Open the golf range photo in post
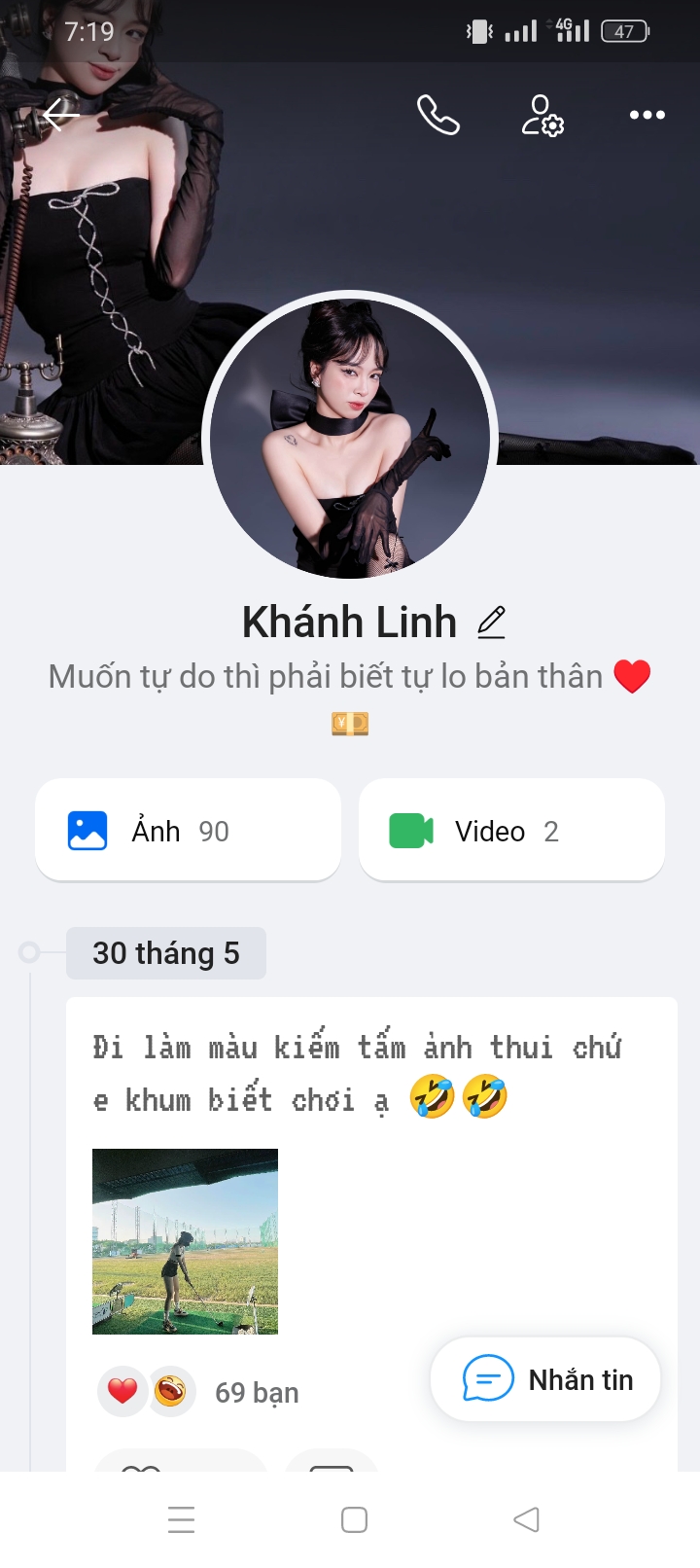700x1568 pixels. (185, 1241)
